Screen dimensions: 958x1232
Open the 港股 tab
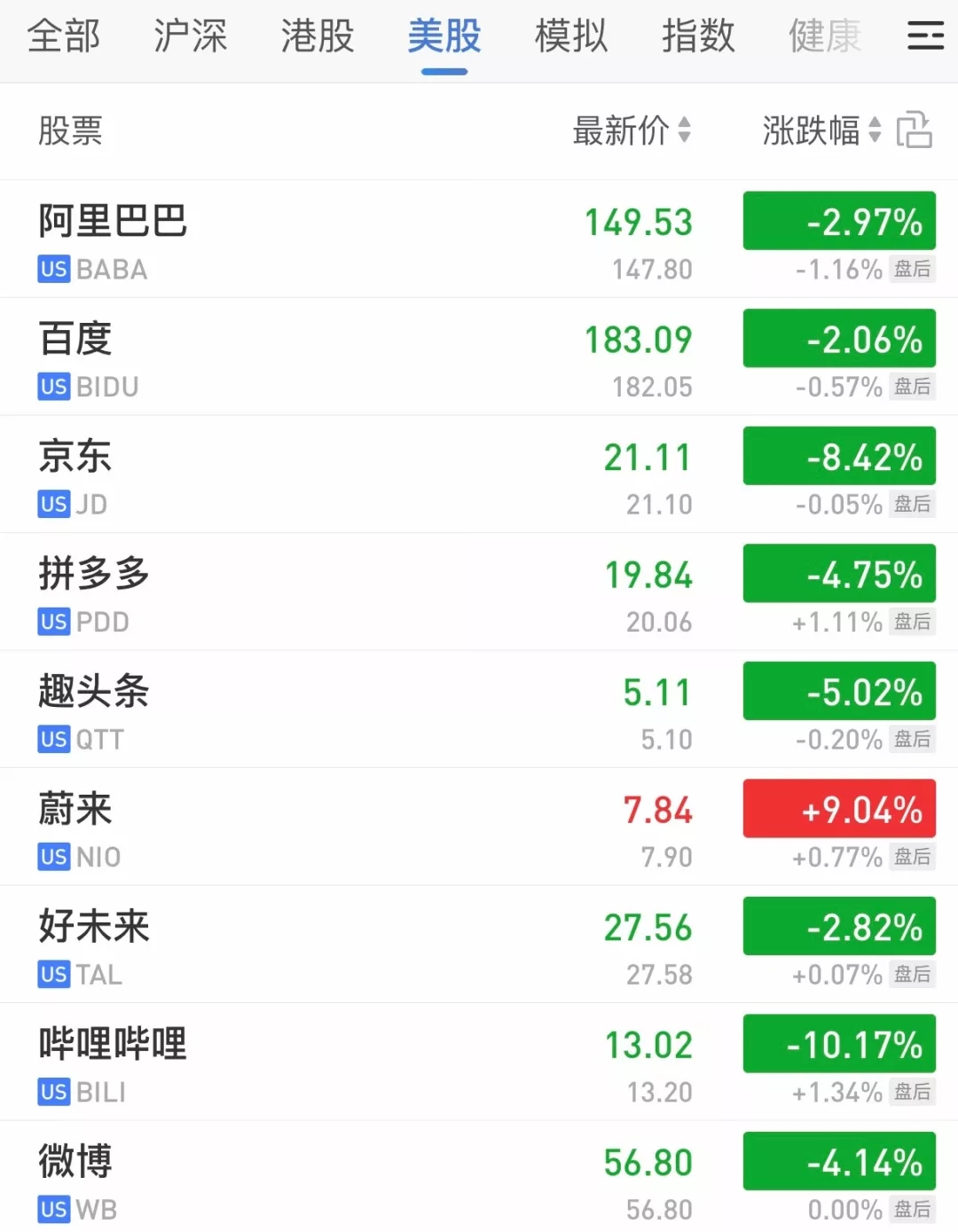click(317, 37)
